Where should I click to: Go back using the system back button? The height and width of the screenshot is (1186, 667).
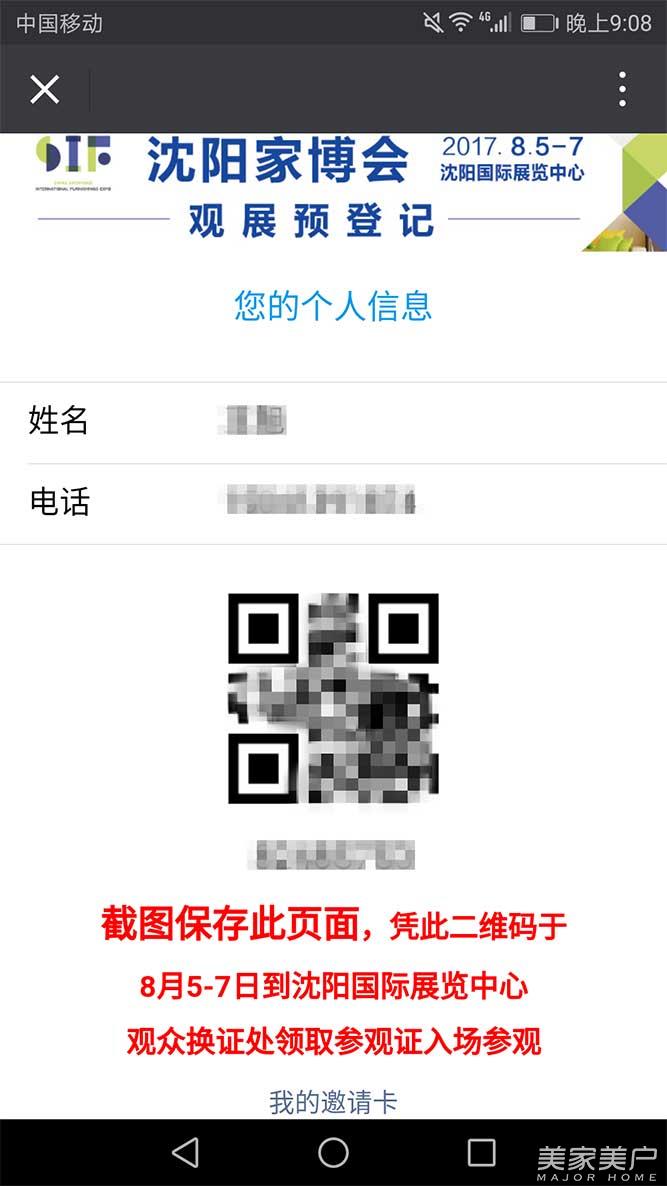(185, 1153)
